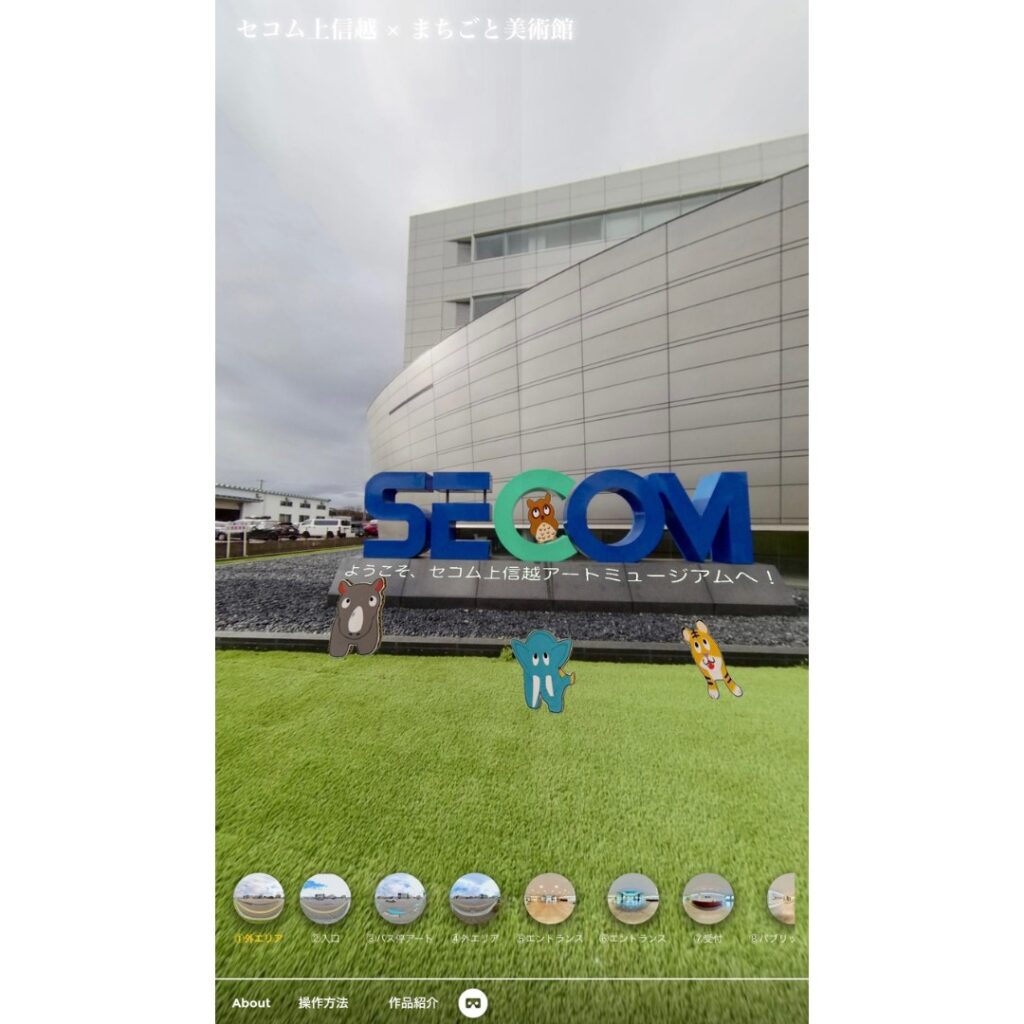Switch to the ⑦受付 scene
This screenshot has width=1024, height=1024.
708,898
